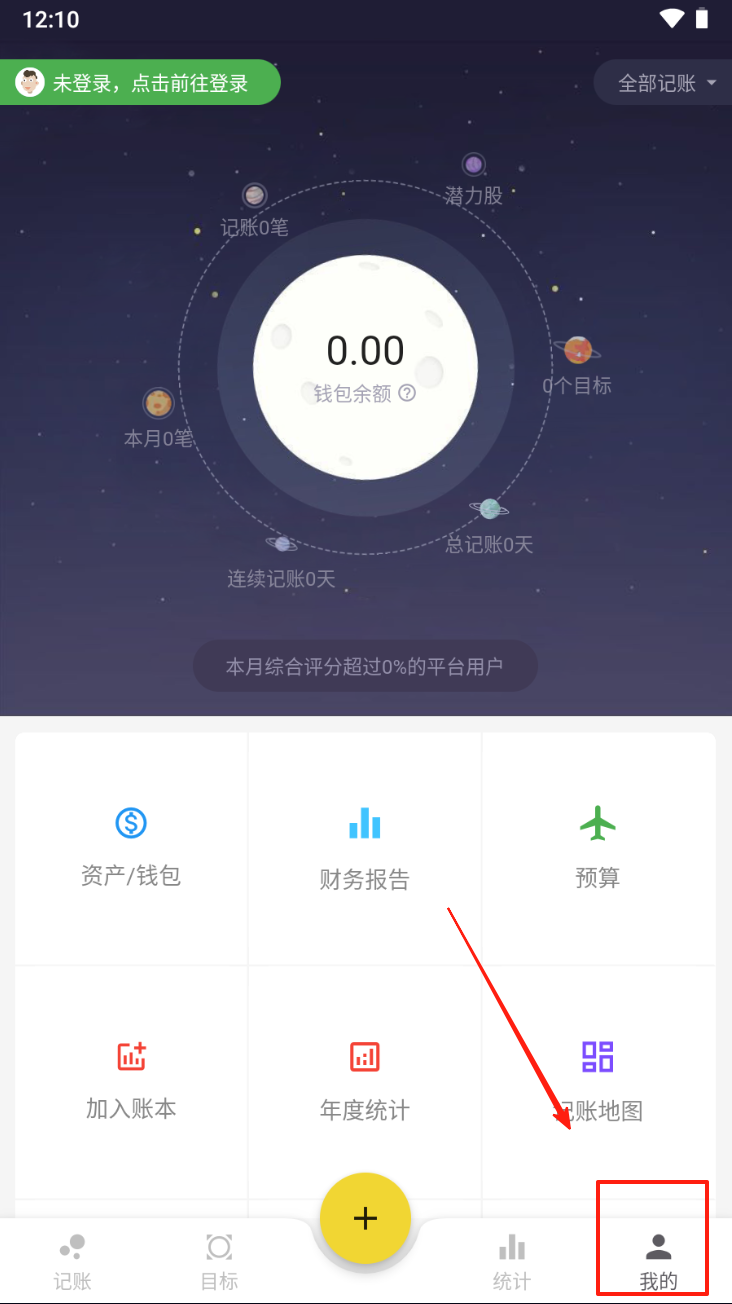The height and width of the screenshot is (1304, 732).
Task: Open 年度统计 tile
Action: pos(365,1080)
